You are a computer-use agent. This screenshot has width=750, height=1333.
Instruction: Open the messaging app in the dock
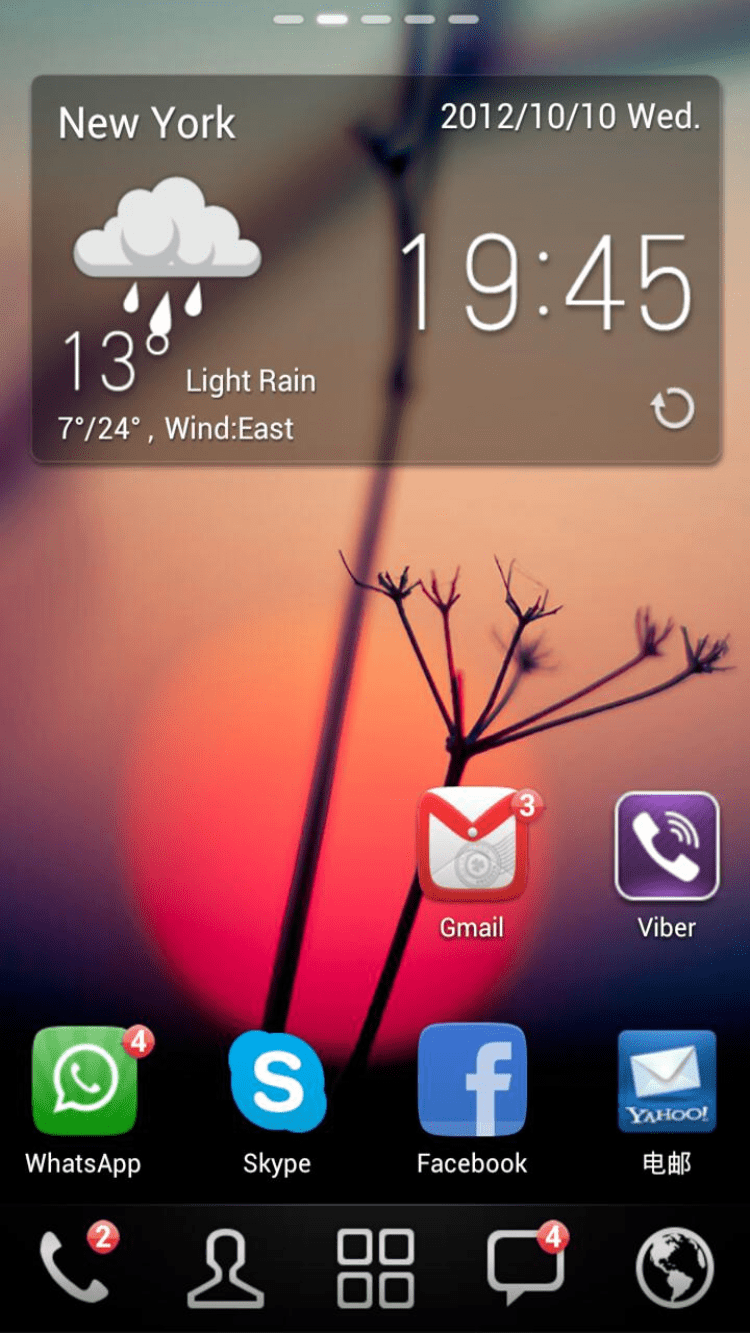coord(524,1266)
